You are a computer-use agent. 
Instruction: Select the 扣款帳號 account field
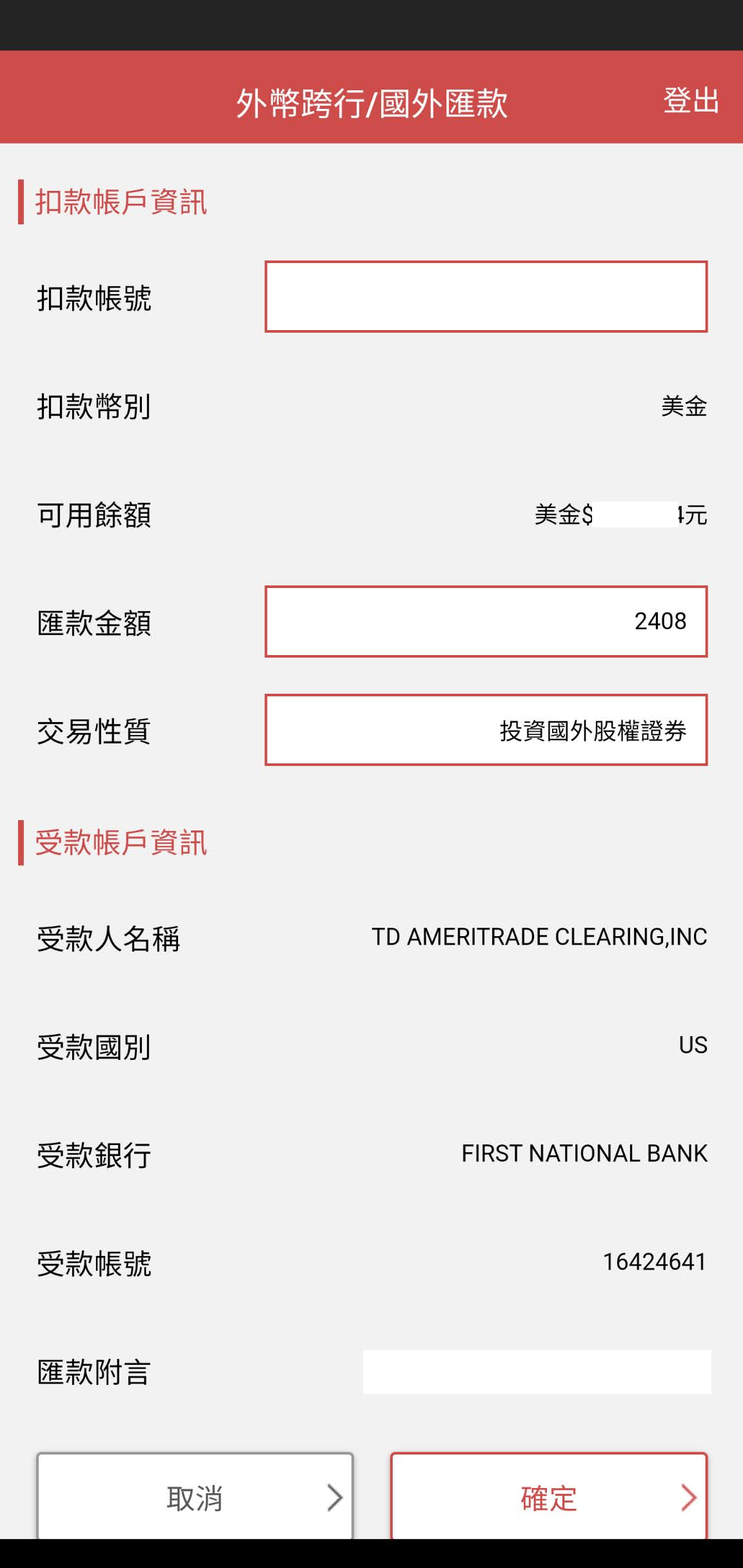[x=486, y=297]
